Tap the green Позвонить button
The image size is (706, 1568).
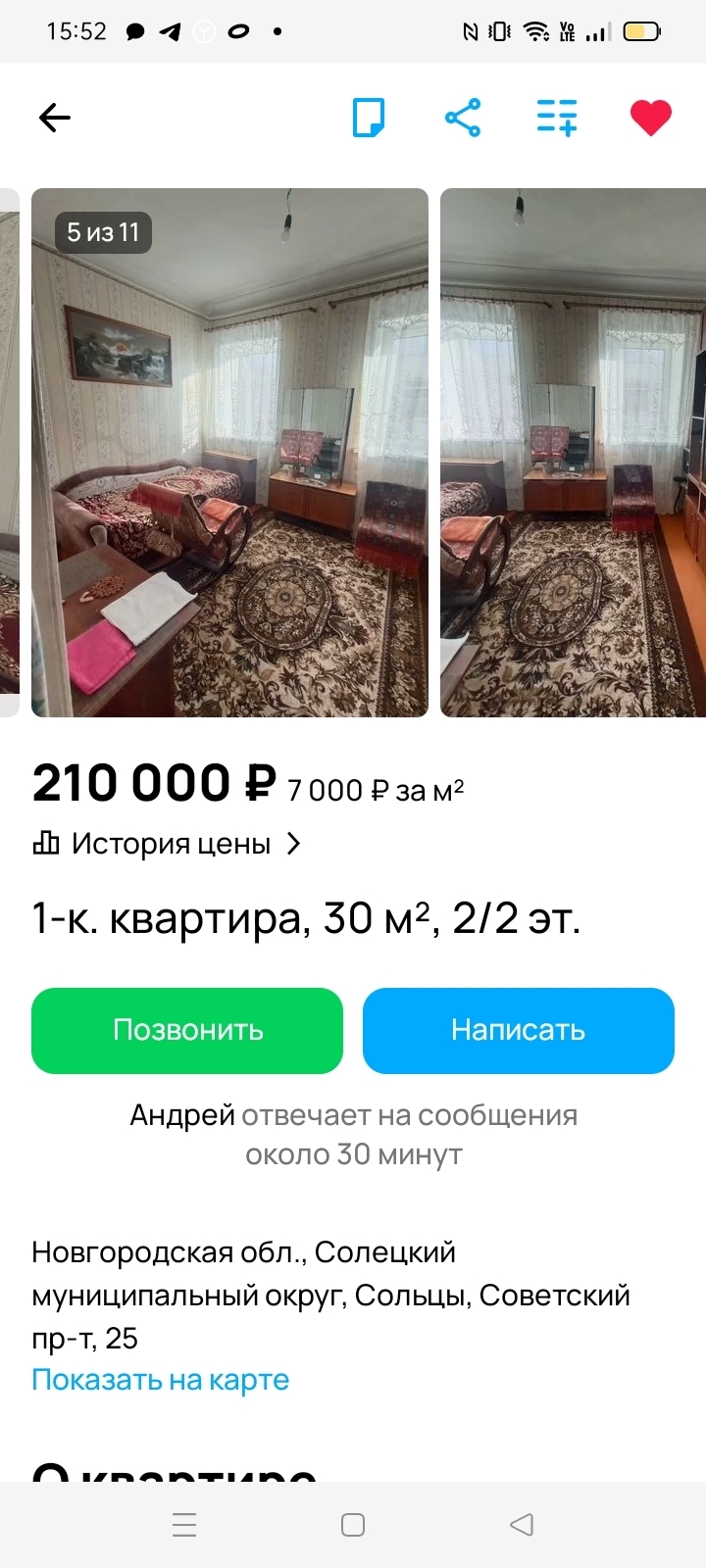pos(187,1030)
